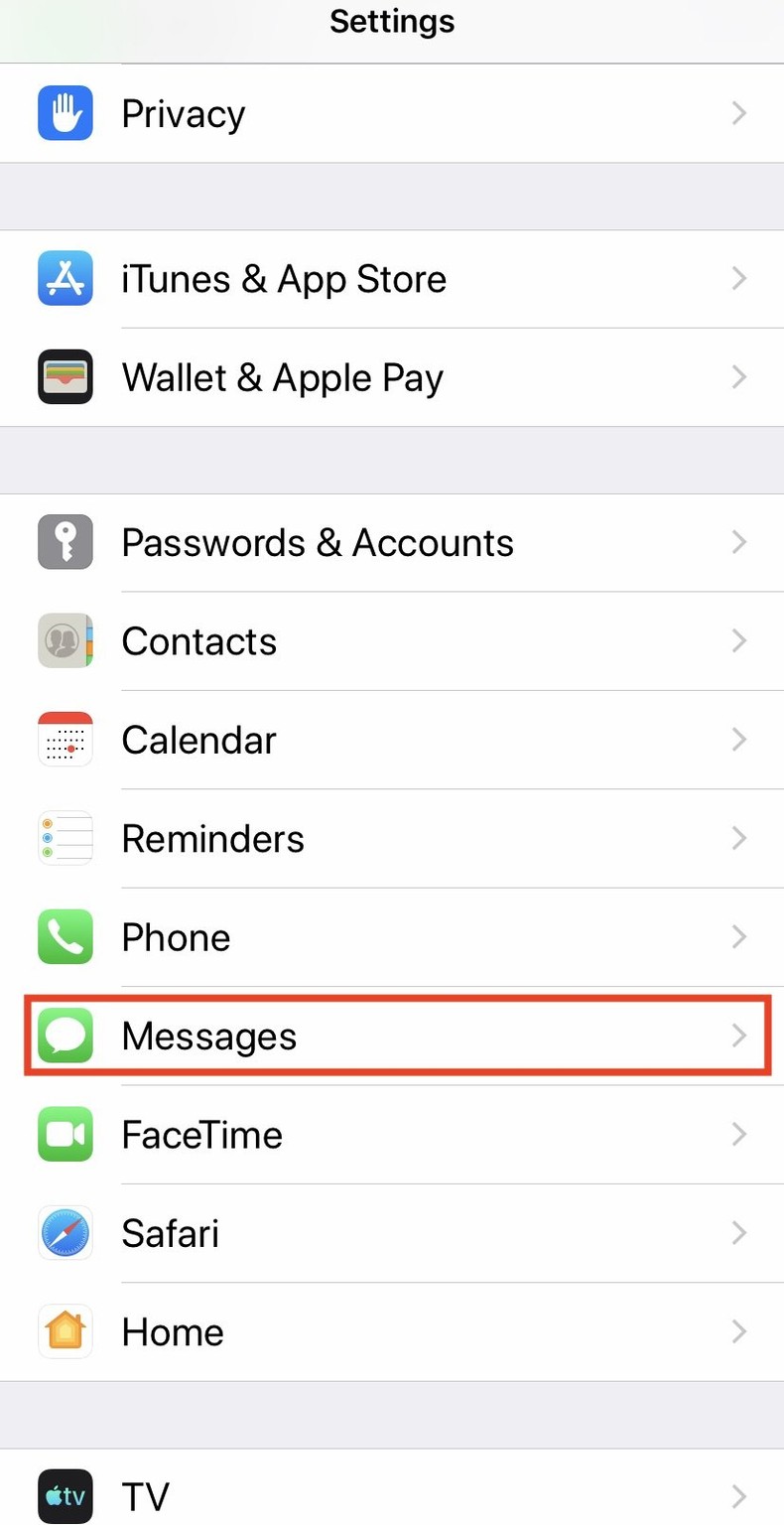784x1525 pixels.
Task: Expand the Home settings chevron
Action: click(738, 1331)
